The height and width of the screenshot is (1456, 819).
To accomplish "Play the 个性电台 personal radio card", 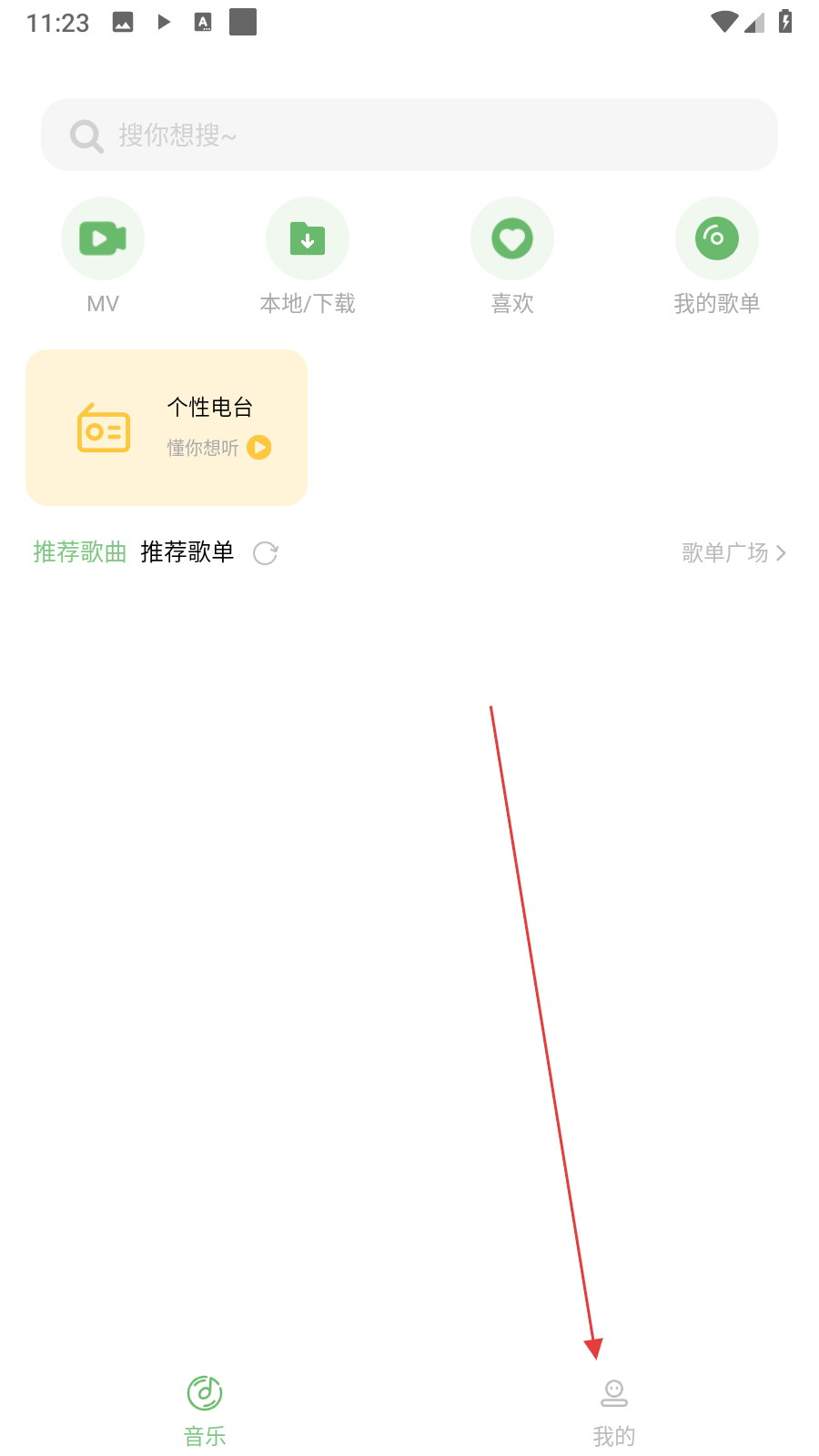I will (x=167, y=428).
